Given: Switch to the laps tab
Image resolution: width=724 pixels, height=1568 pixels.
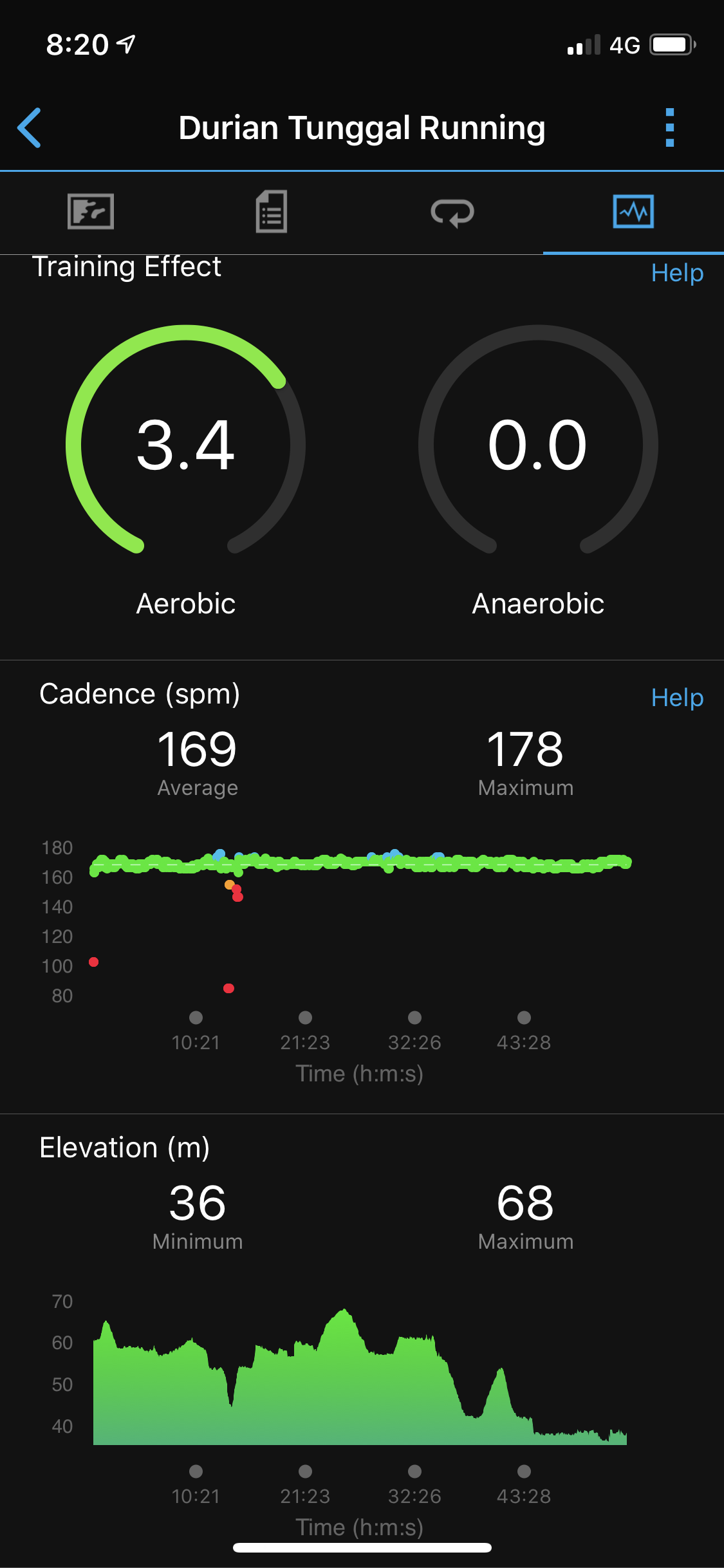Looking at the screenshot, I should [452, 212].
